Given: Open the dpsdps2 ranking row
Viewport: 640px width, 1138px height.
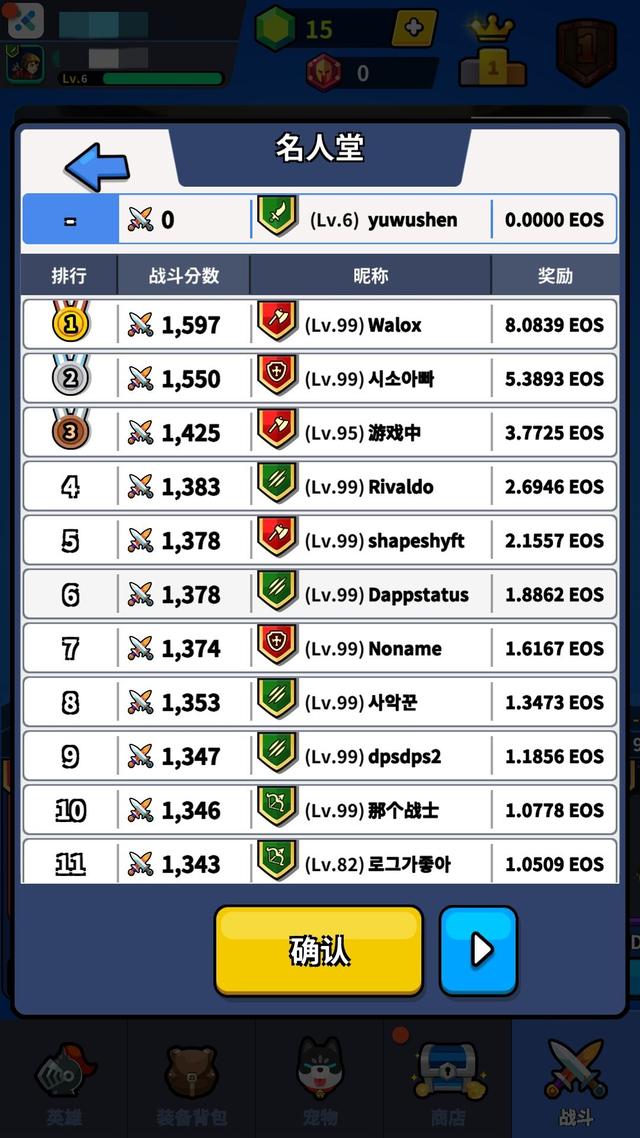Looking at the screenshot, I should click(320, 756).
